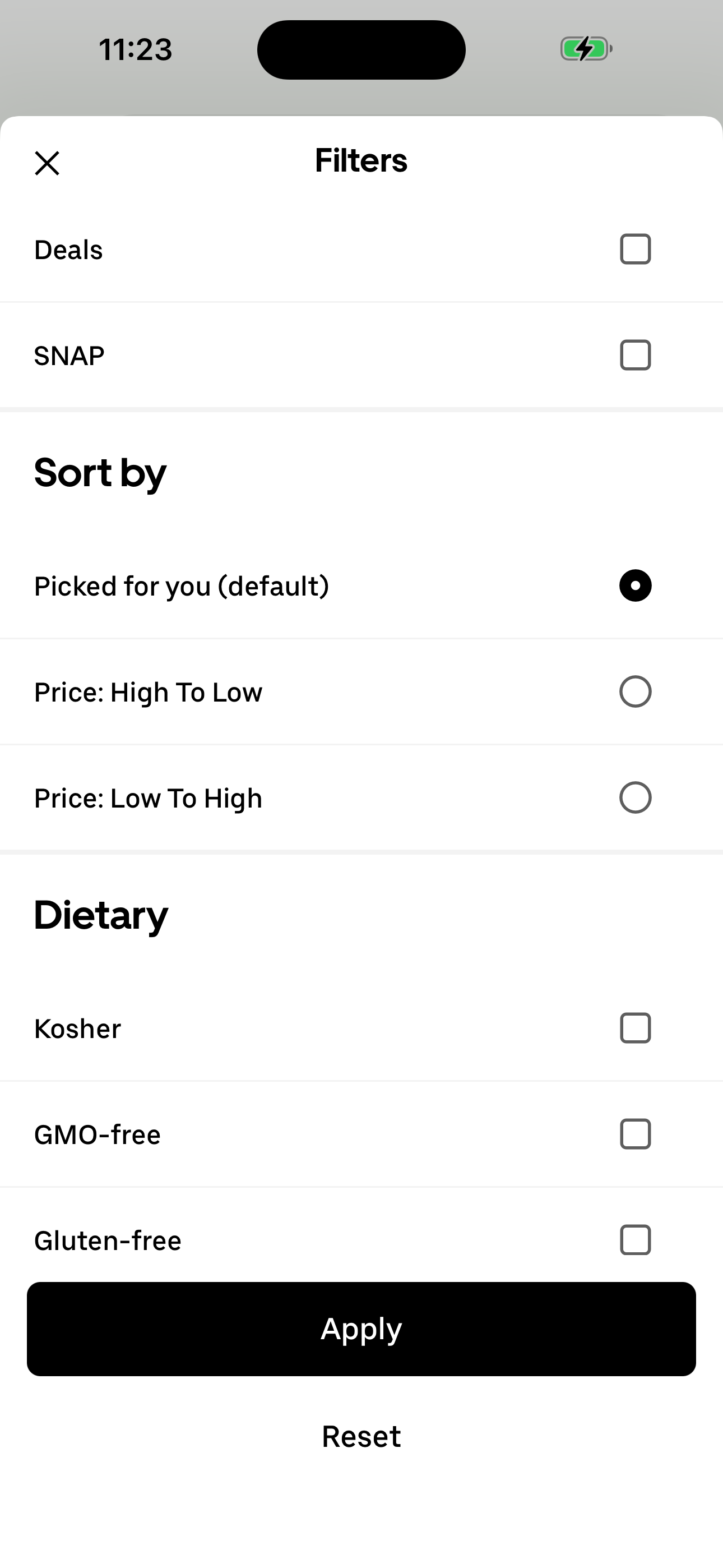Tap the Deals row label
This screenshot has width=723, height=1568.
[68, 248]
